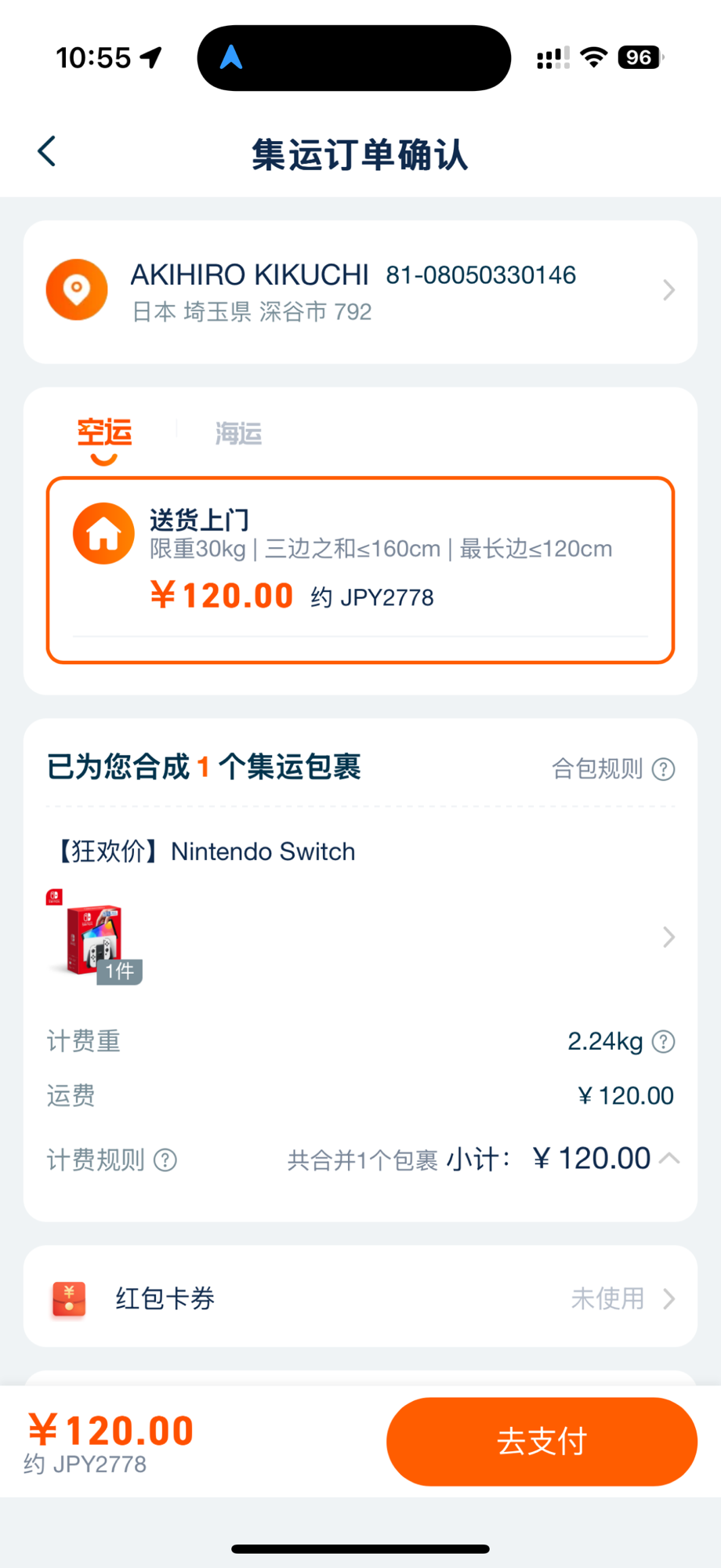Switch to the 海运 sea shipping tab

tap(238, 433)
